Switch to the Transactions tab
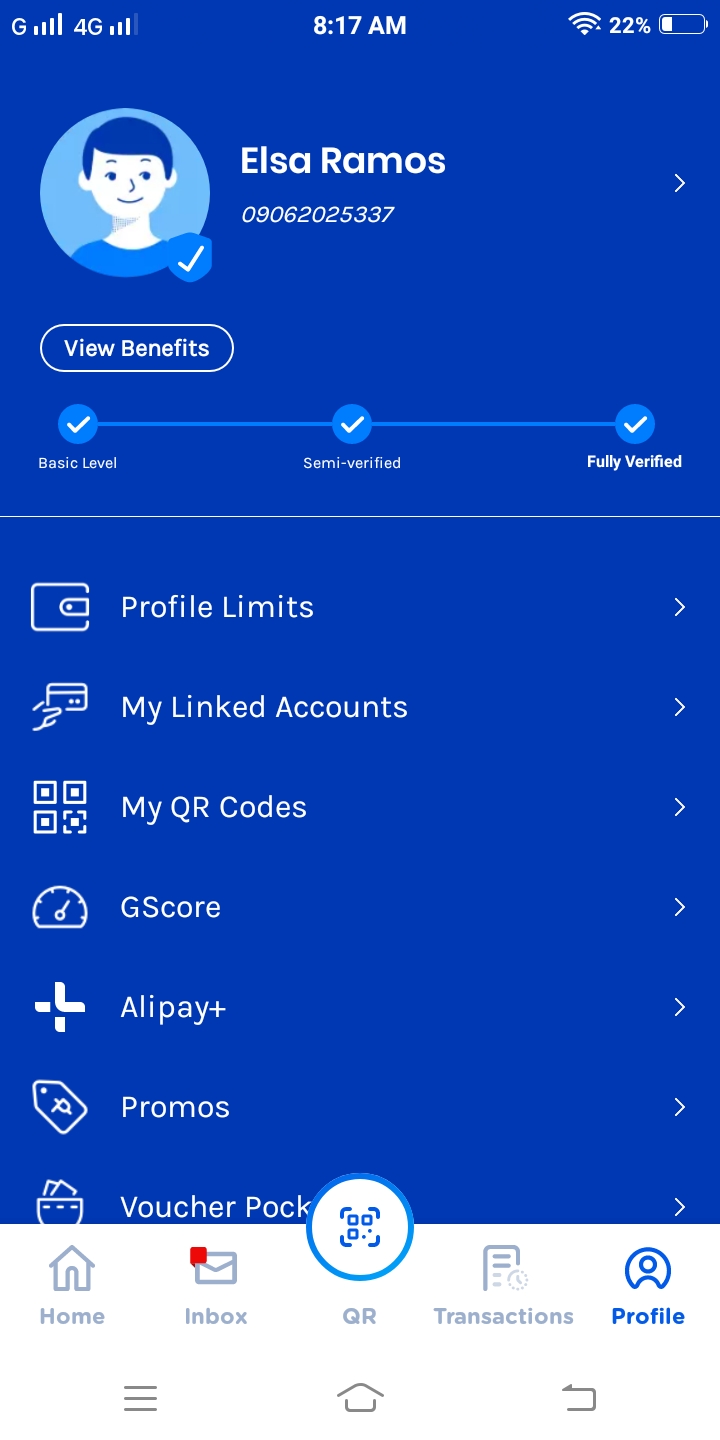The width and height of the screenshot is (720, 1440). click(x=504, y=1287)
